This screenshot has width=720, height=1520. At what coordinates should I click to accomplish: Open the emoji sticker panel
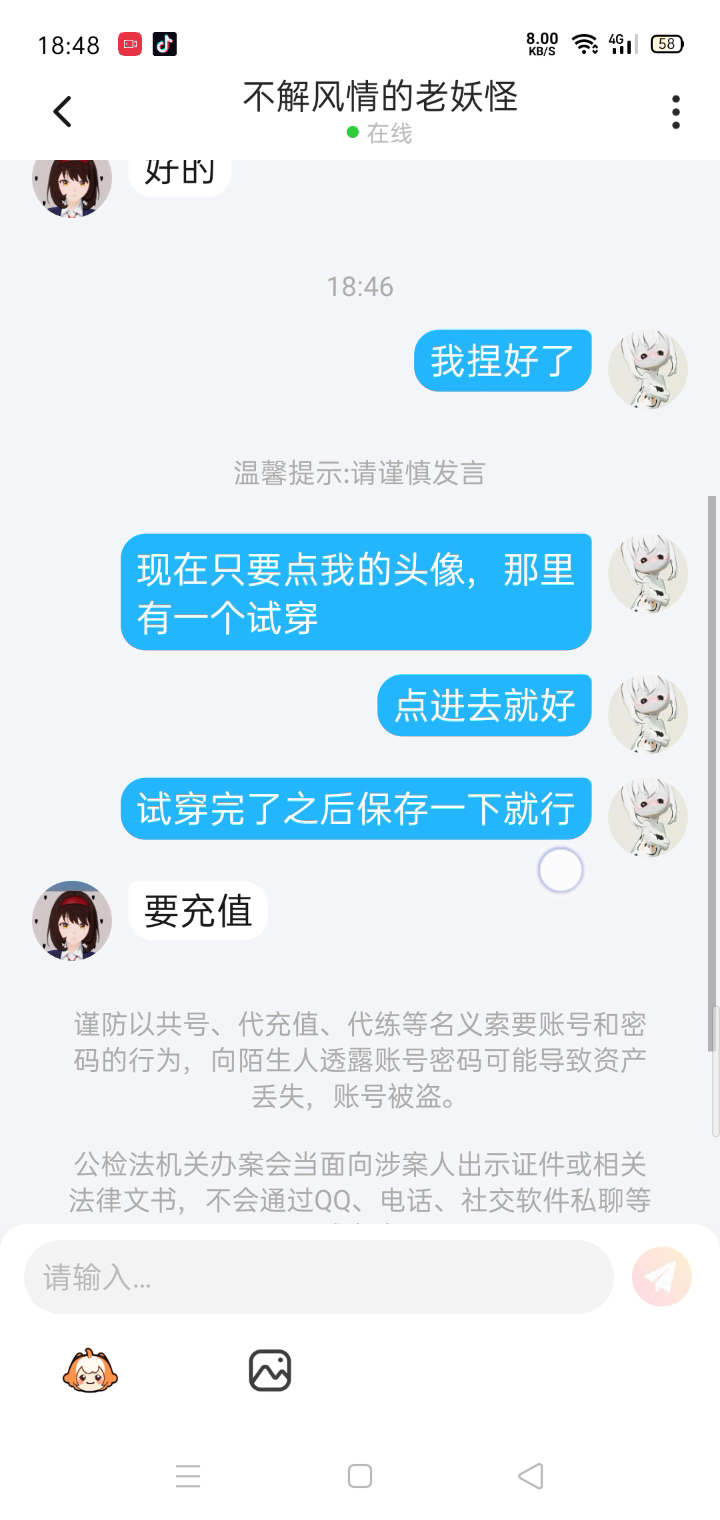pos(90,1370)
